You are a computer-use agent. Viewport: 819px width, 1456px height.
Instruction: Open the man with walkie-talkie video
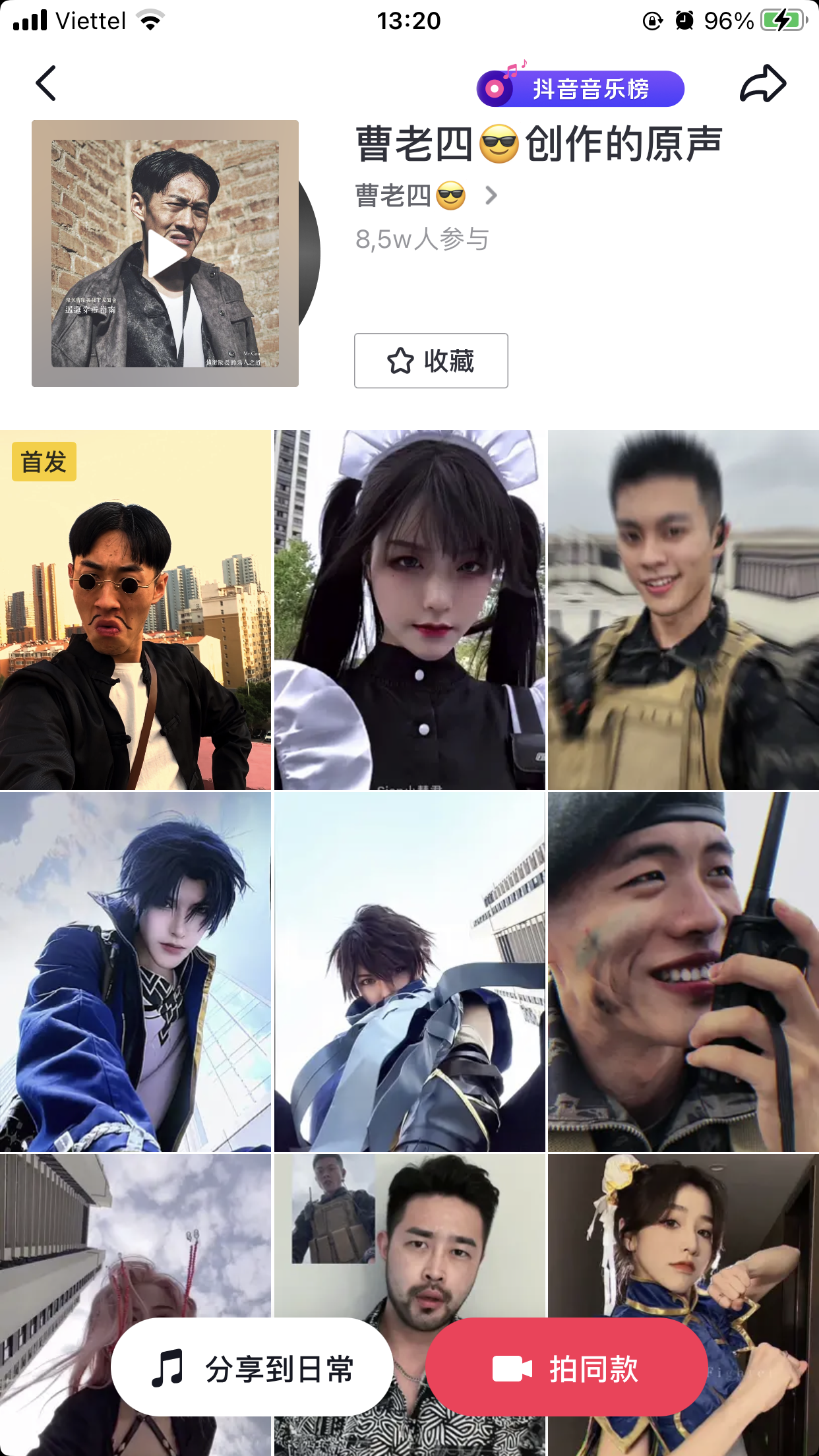pos(683,972)
